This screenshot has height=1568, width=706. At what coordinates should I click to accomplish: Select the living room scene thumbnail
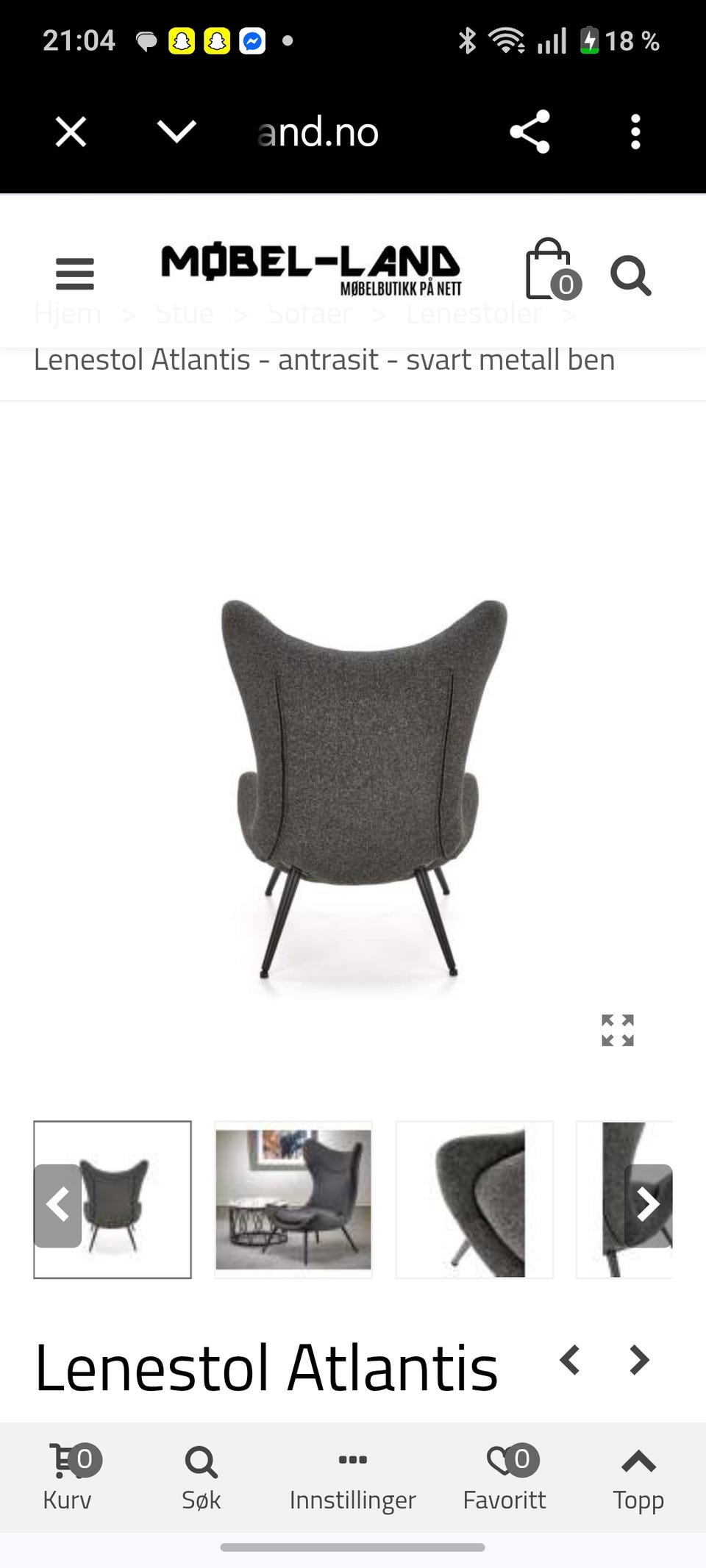point(293,1200)
